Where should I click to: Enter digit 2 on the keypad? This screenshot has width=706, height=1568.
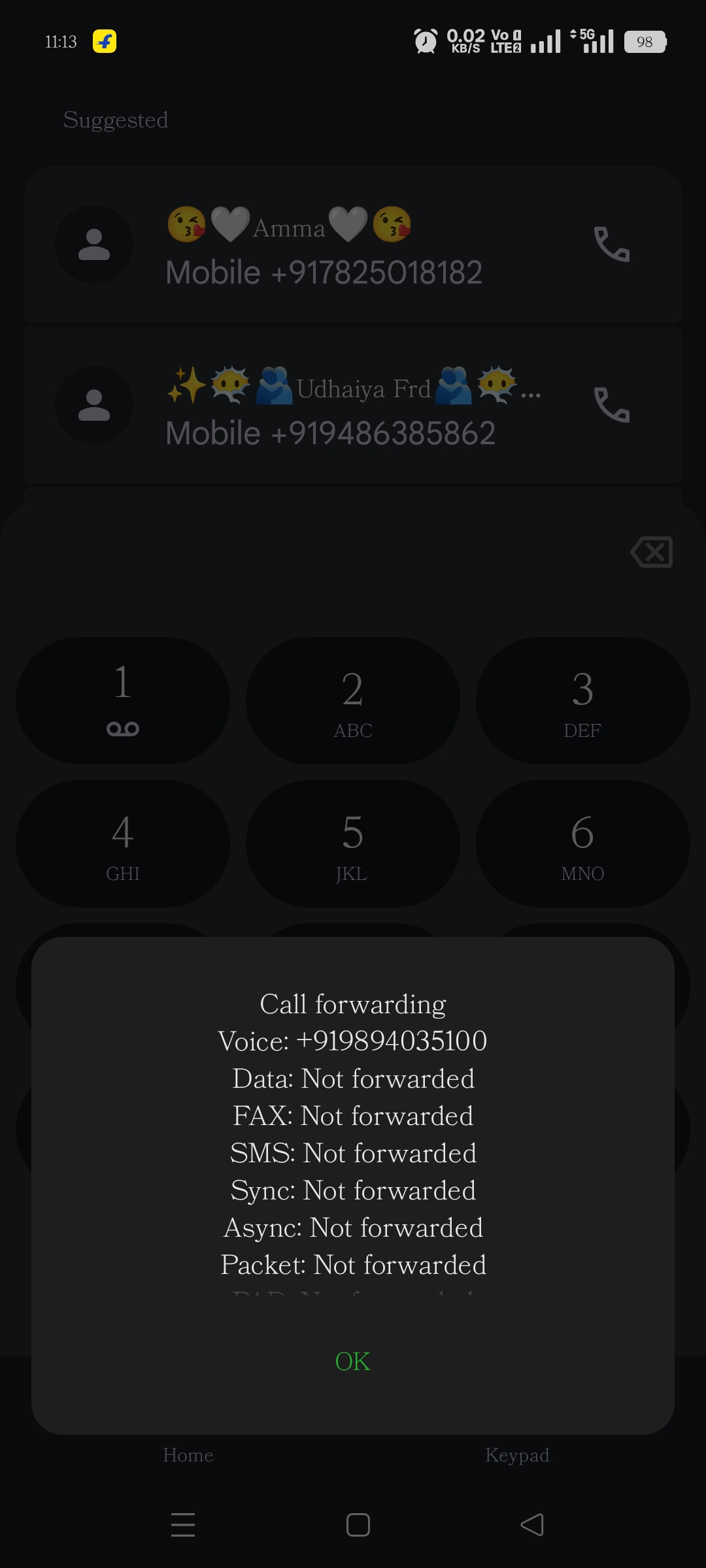(x=353, y=700)
